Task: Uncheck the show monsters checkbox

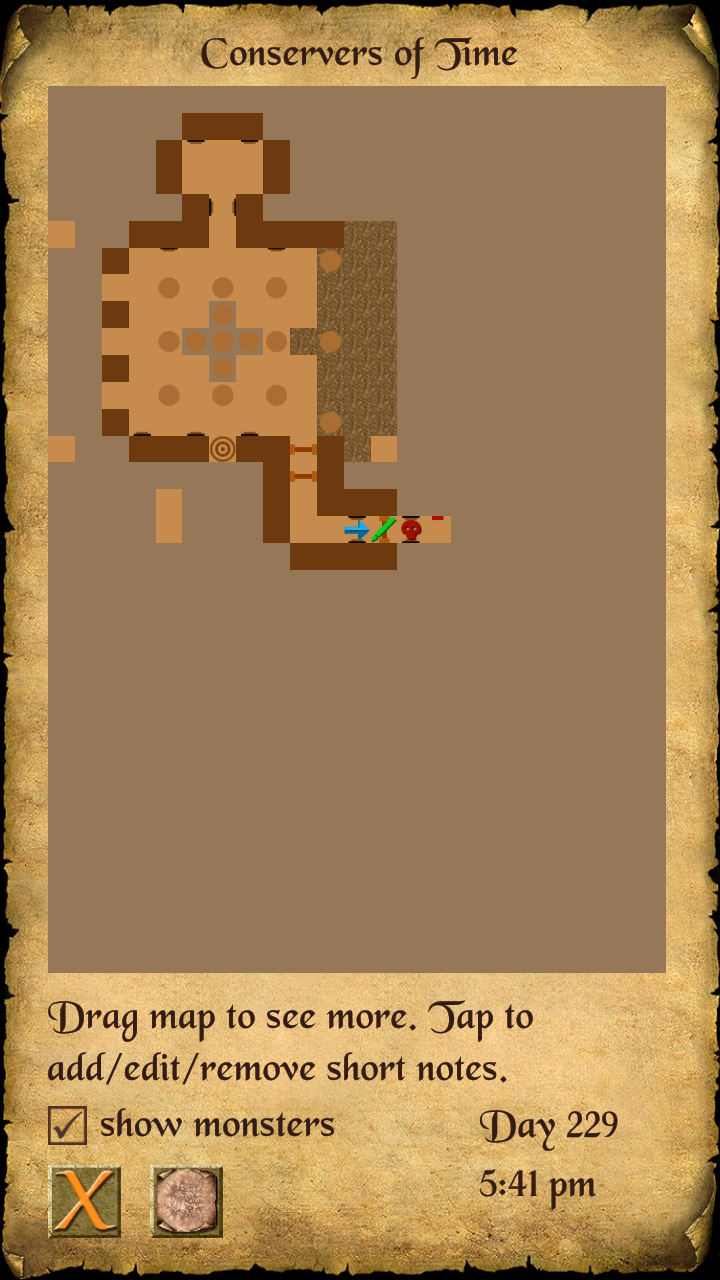Action: click(68, 1125)
